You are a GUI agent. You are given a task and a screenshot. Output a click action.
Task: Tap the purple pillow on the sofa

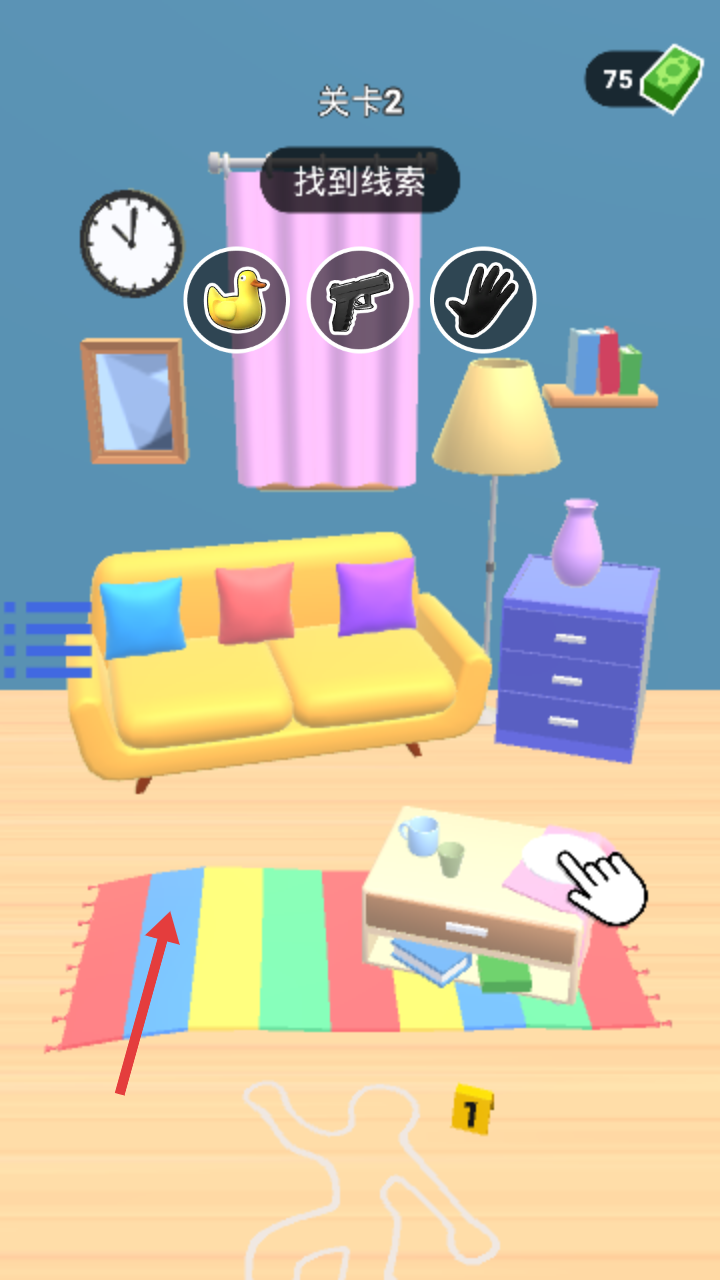click(x=376, y=596)
